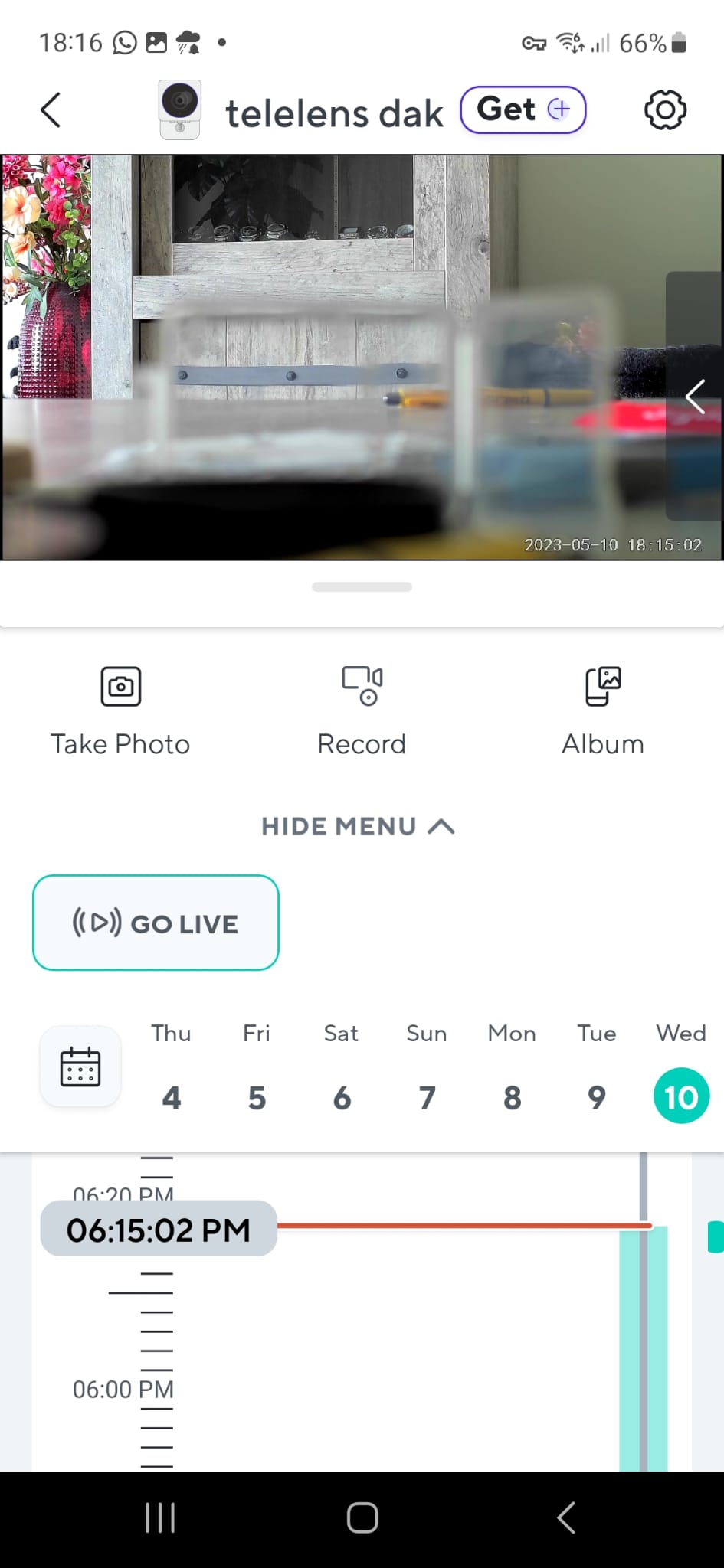Select Wednesday 10 playback date
This screenshot has height=1568, width=724.
point(681,1096)
